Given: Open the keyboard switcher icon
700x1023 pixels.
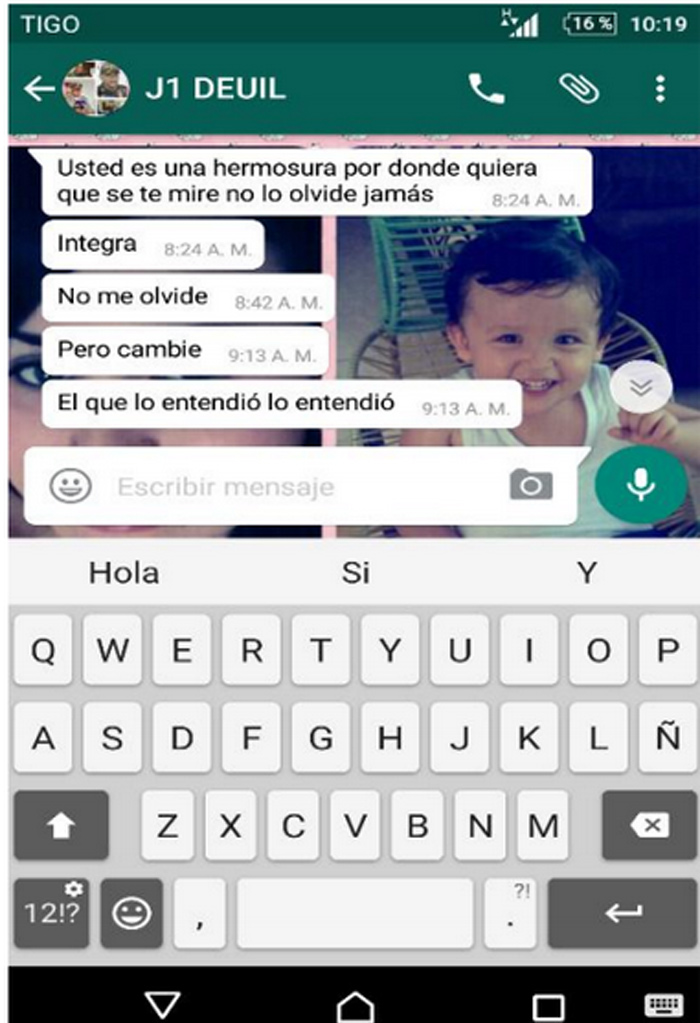Looking at the screenshot, I should click(x=663, y=1005).
